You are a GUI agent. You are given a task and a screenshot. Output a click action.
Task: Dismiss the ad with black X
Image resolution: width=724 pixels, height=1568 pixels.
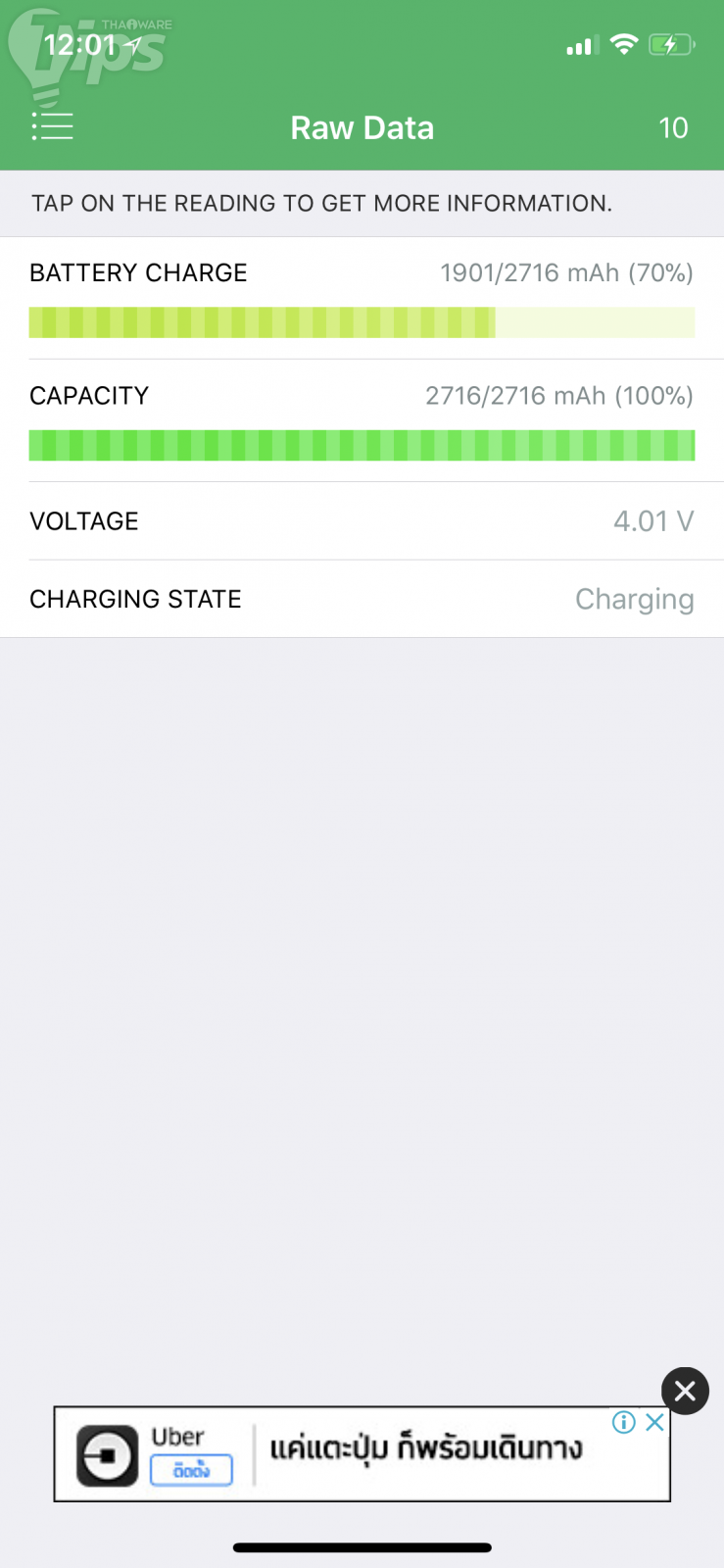click(x=685, y=1391)
